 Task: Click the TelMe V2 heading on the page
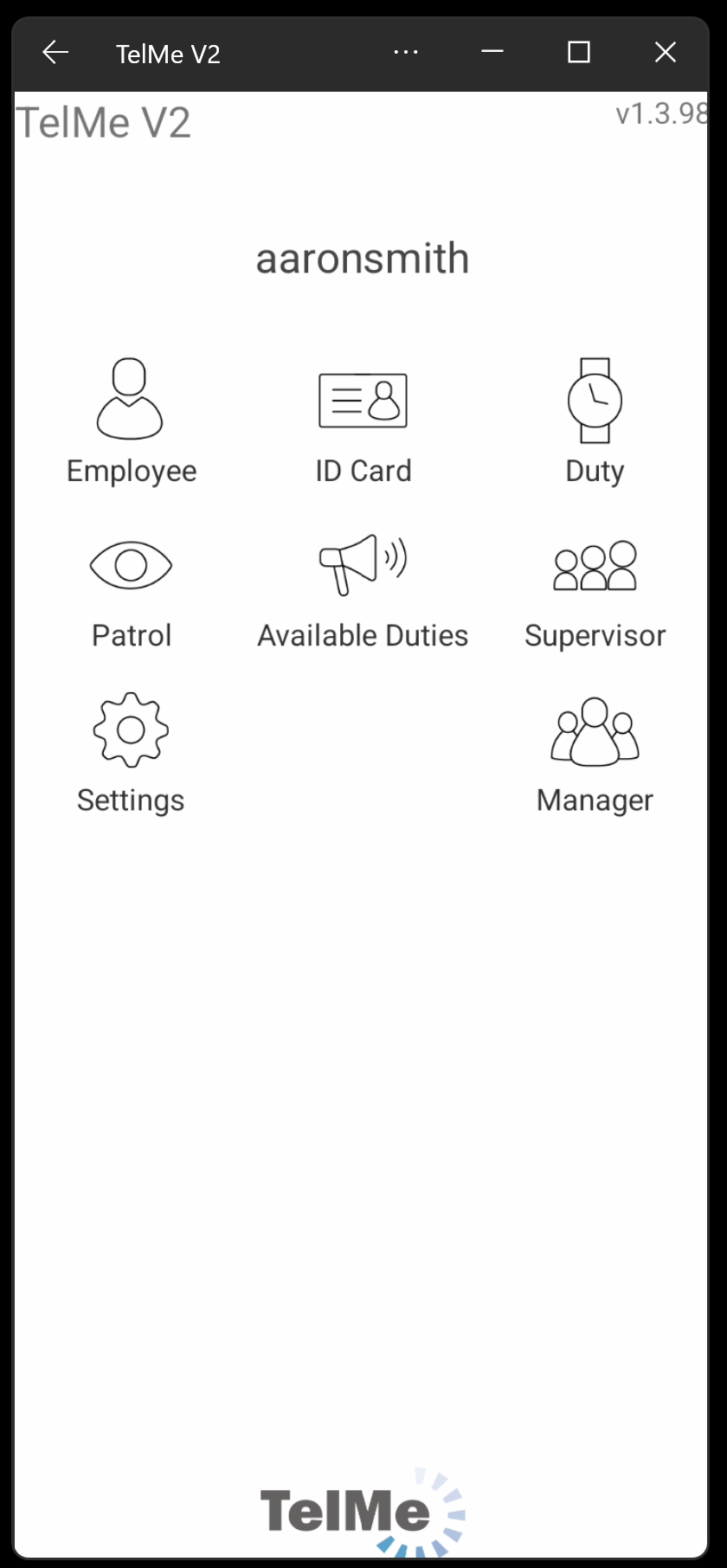pyautogui.click(x=103, y=121)
